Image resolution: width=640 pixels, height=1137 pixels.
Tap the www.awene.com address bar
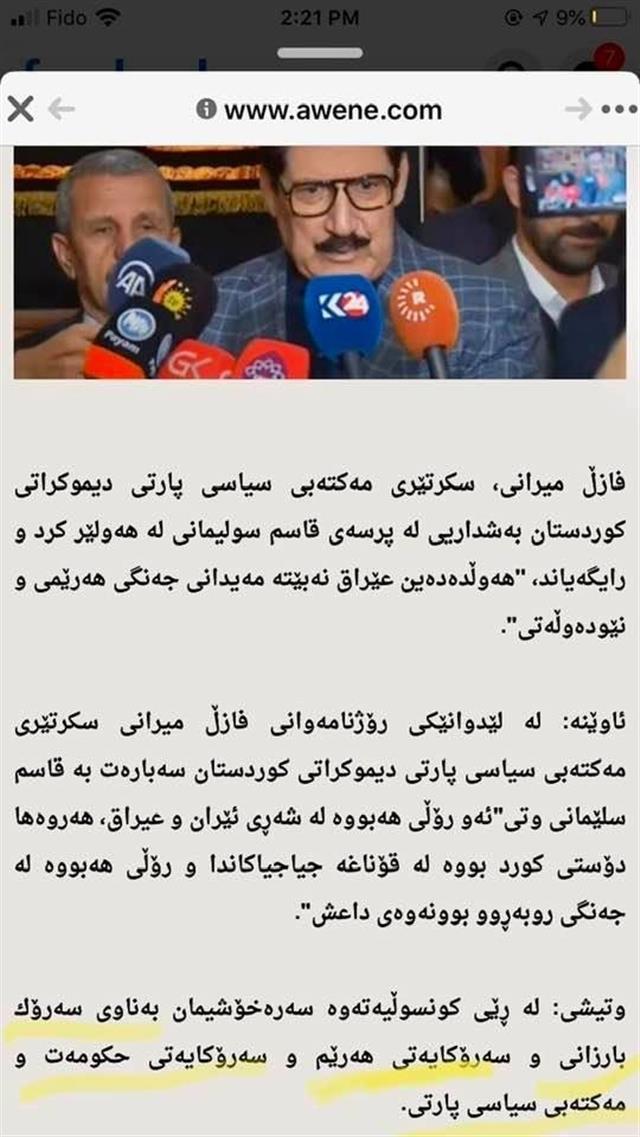tap(320, 109)
